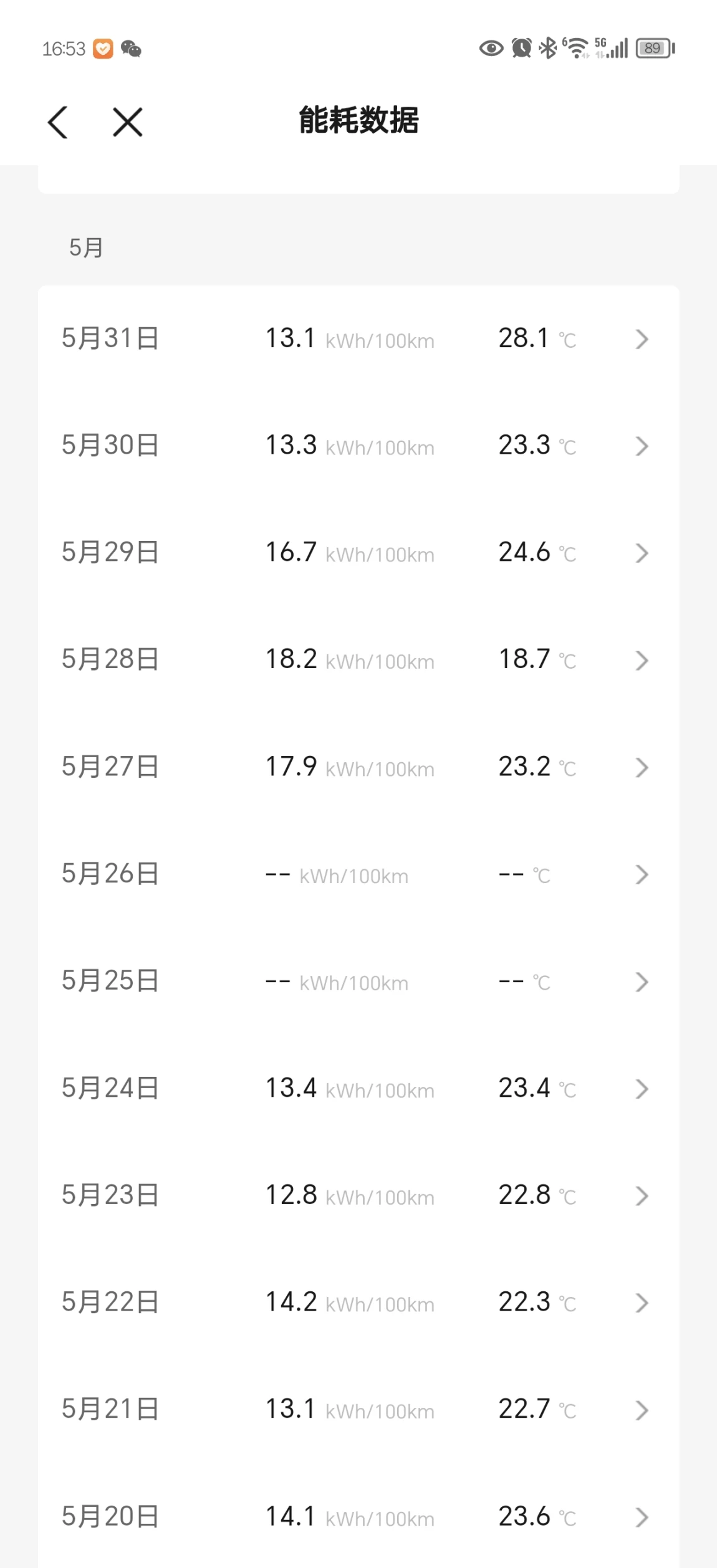Image resolution: width=717 pixels, height=1568 pixels.
Task: Close the energy data page
Action: point(128,122)
